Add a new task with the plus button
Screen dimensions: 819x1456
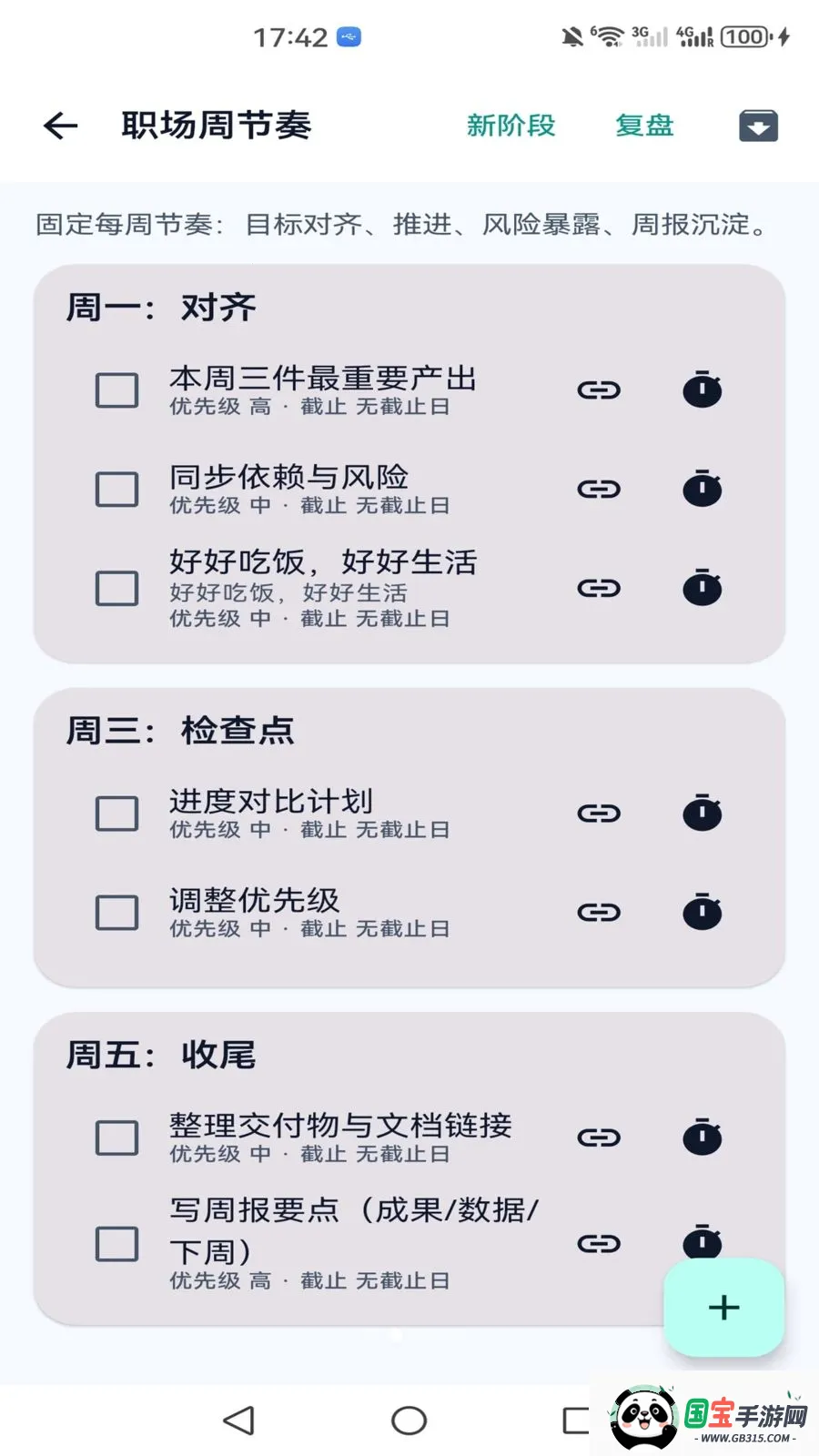(724, 1308)
